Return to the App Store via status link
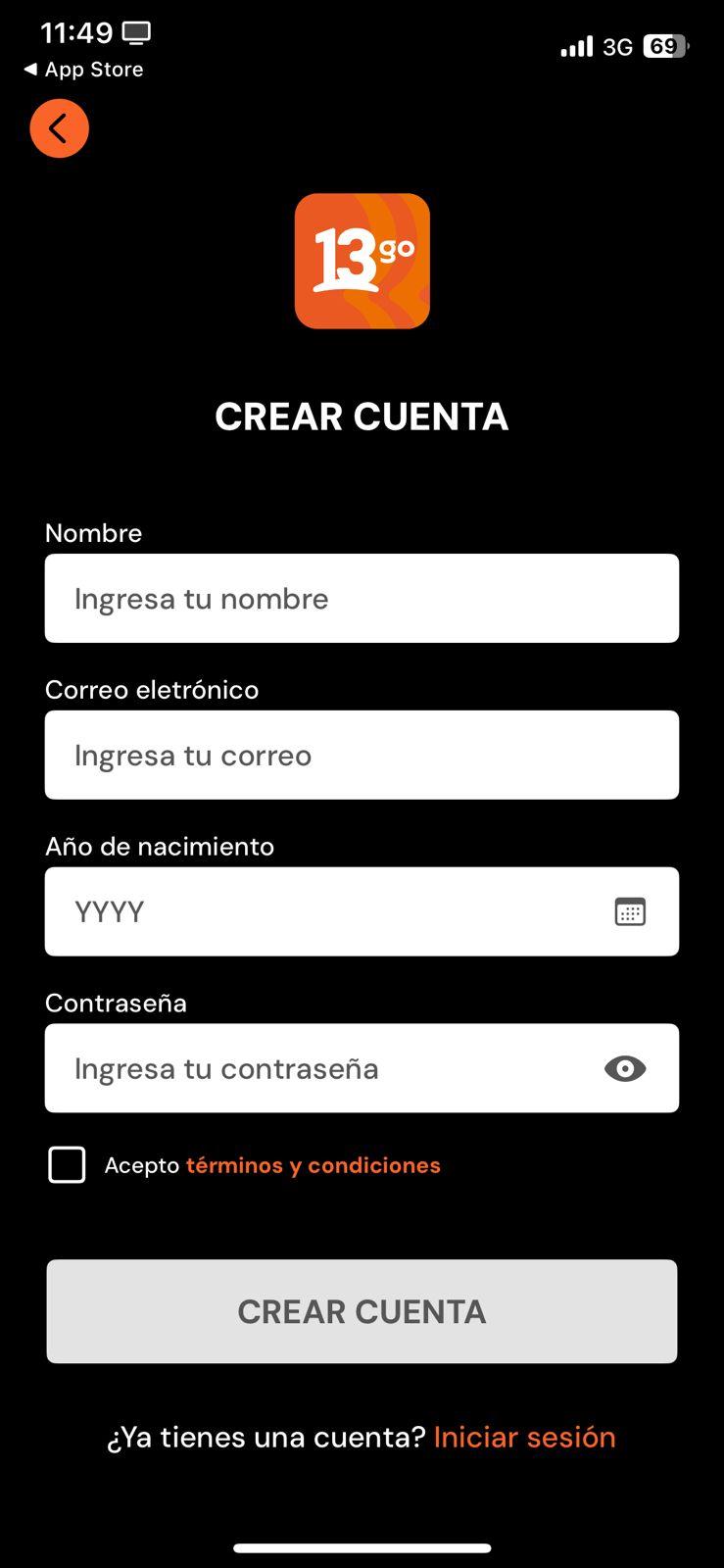724x1568 pixels. [x=82, y=69]
